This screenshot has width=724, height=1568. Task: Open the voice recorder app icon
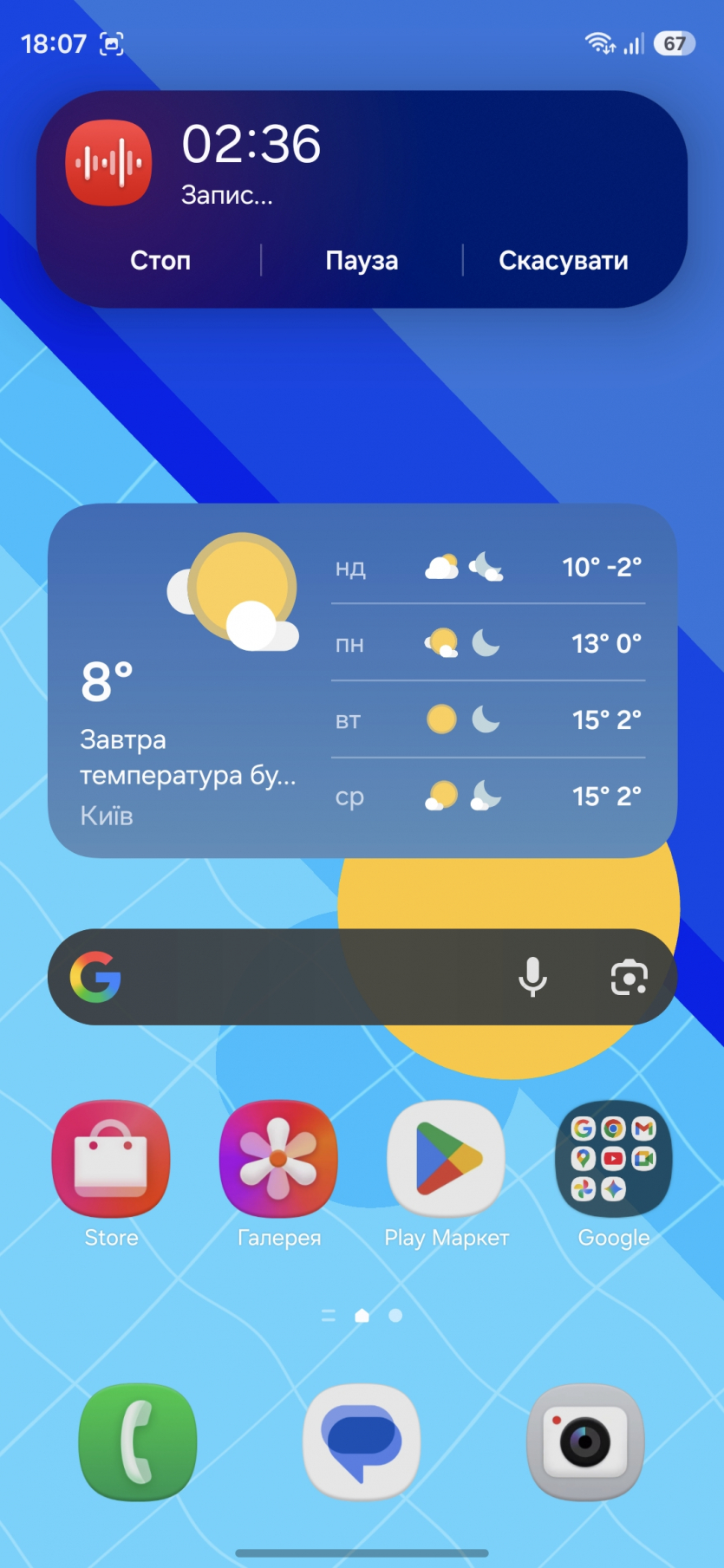pos(108,163)
